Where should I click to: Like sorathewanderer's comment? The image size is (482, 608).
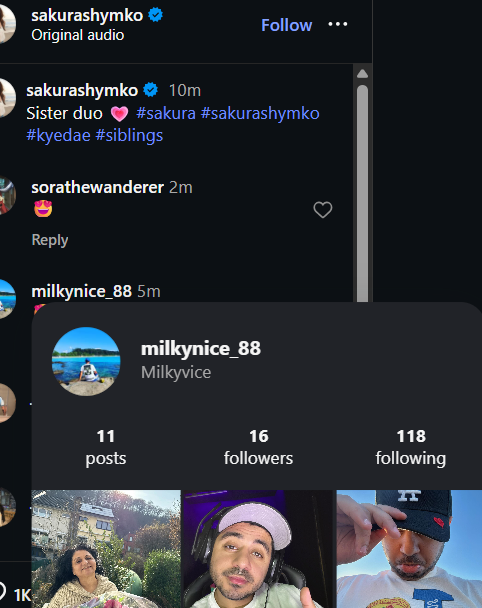[323, 210]
